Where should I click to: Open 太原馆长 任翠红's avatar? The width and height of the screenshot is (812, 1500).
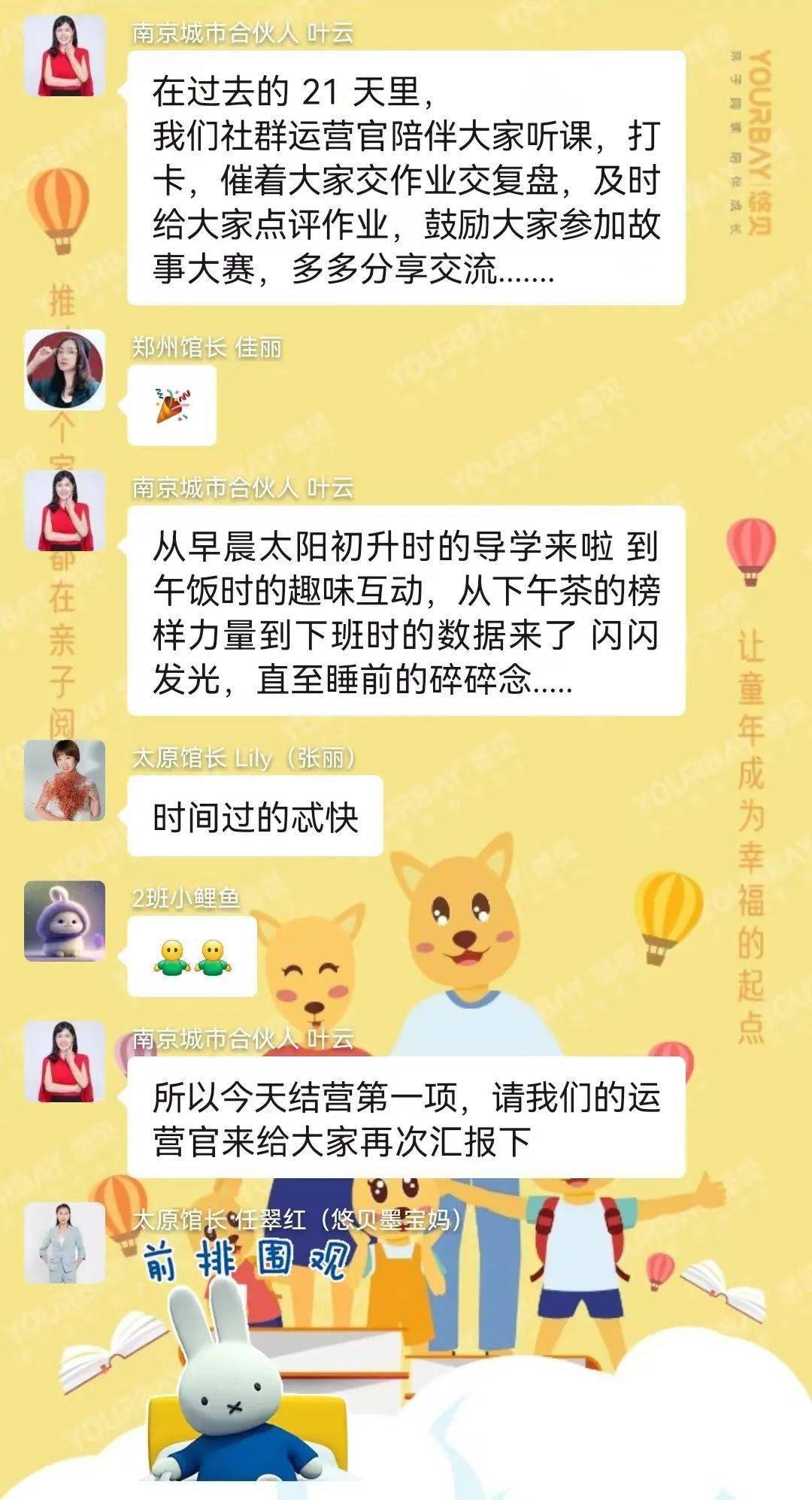point(65,1242)
